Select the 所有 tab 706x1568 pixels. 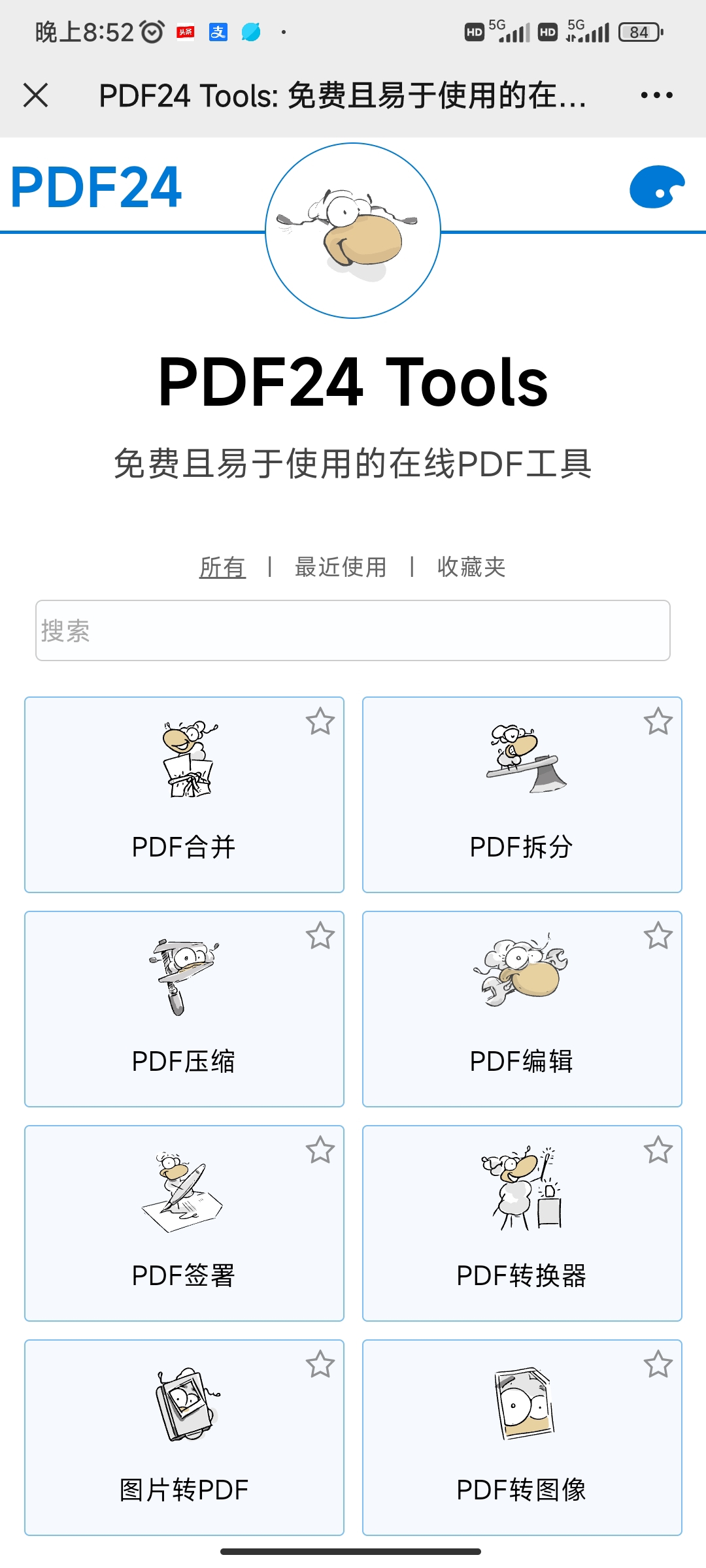coord(222,567)
